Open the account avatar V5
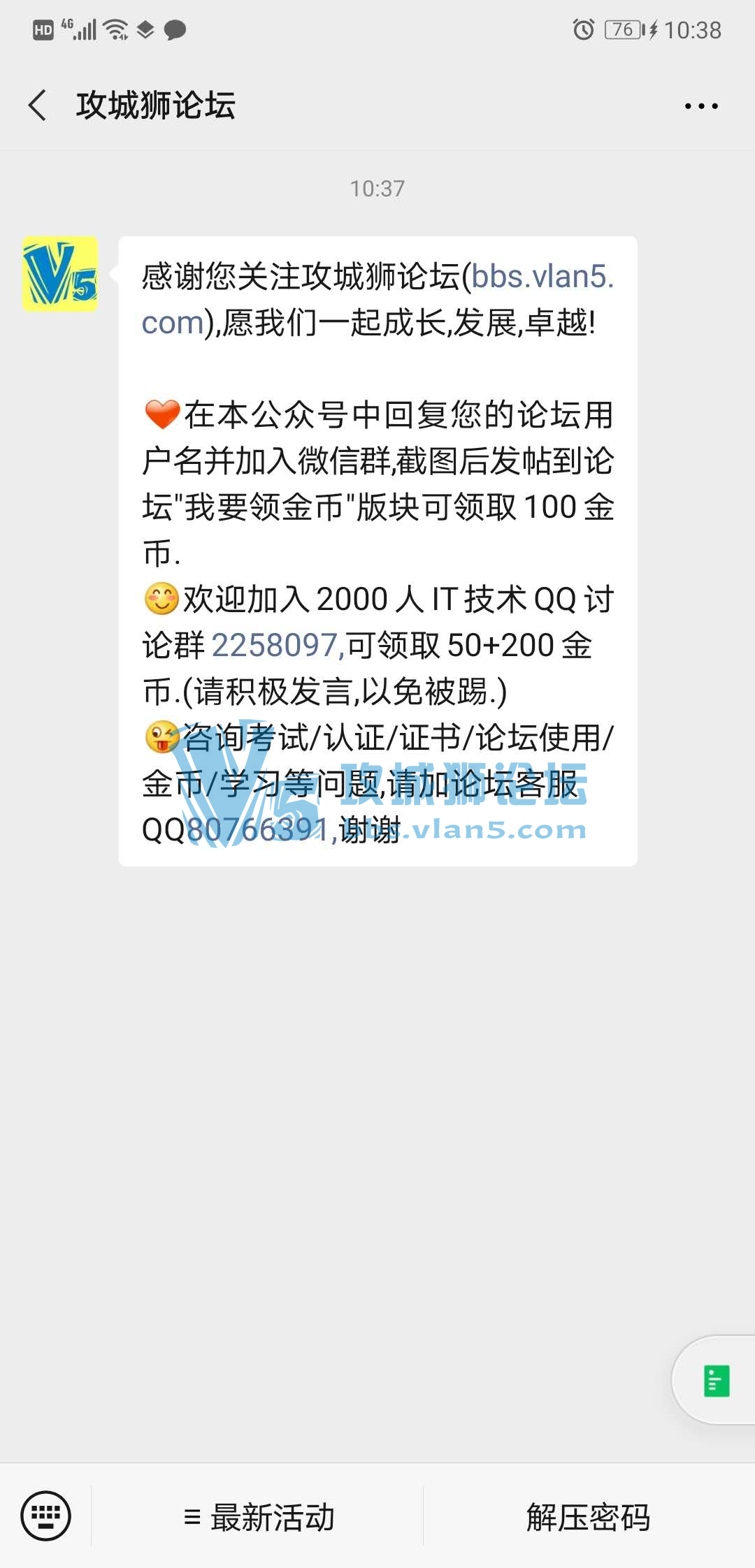Image resolution: width=755 pixels, height=1568 pixels. point(60,274)
